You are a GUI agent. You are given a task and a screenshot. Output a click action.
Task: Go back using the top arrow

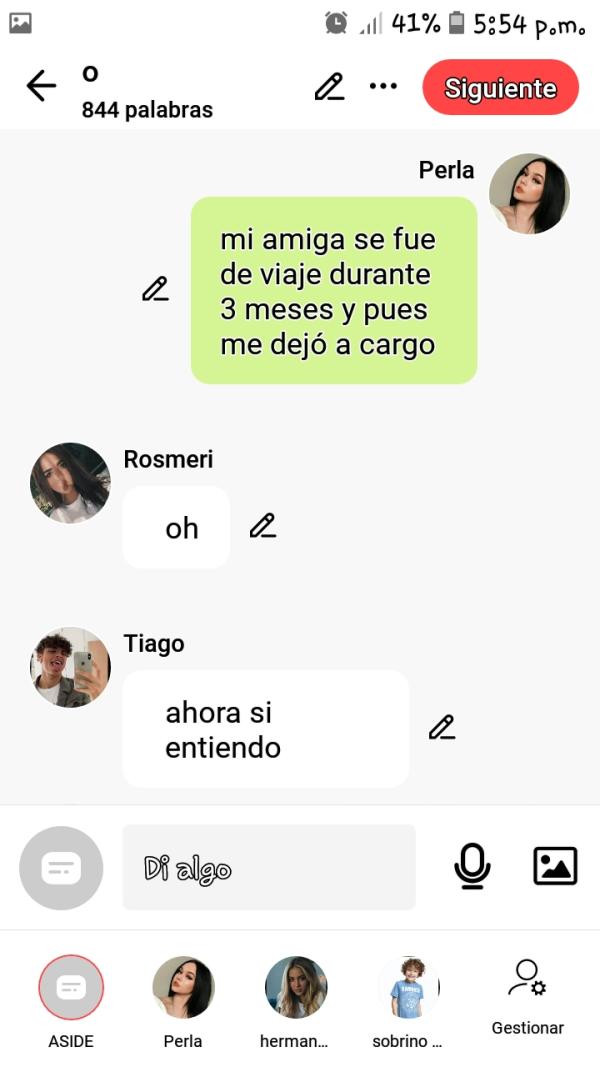click(41, 87)
